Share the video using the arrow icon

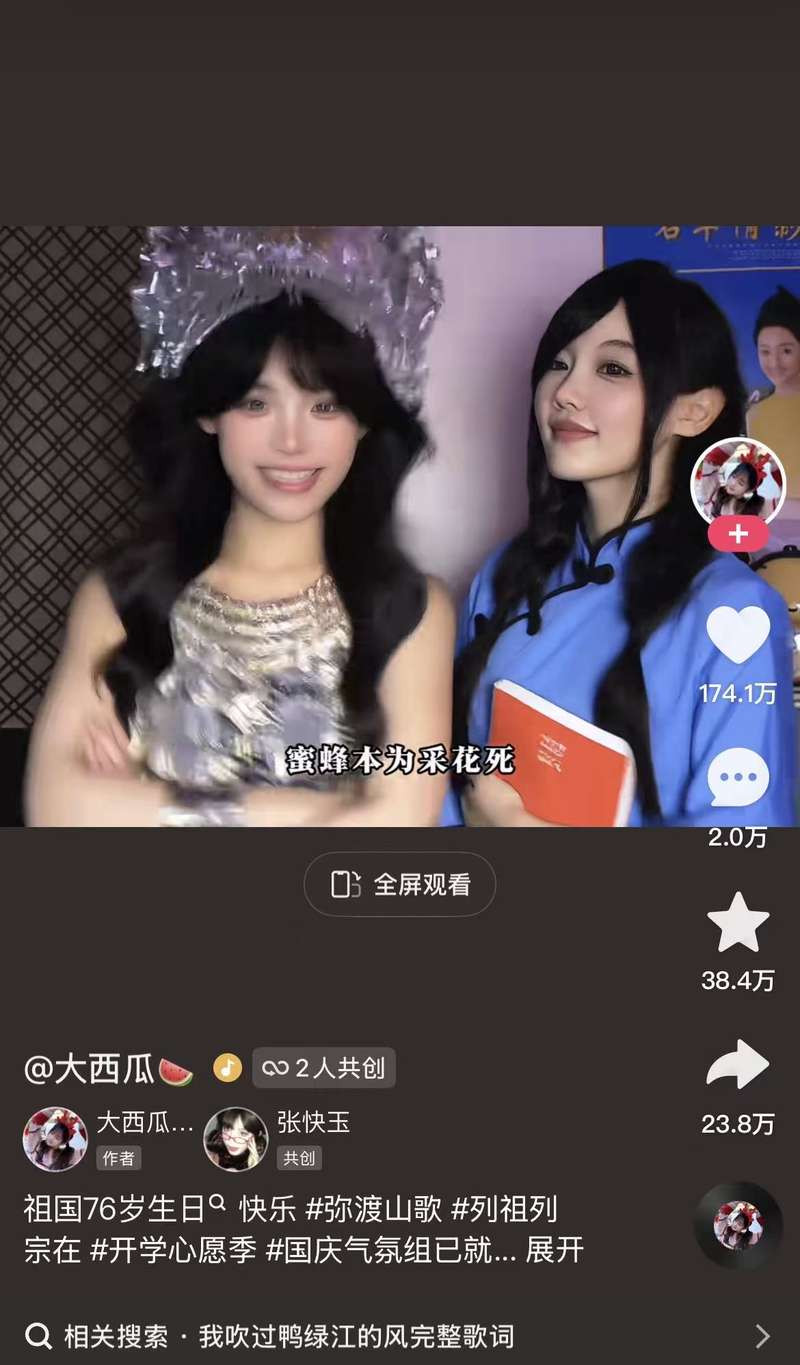tap(738, 1067)
